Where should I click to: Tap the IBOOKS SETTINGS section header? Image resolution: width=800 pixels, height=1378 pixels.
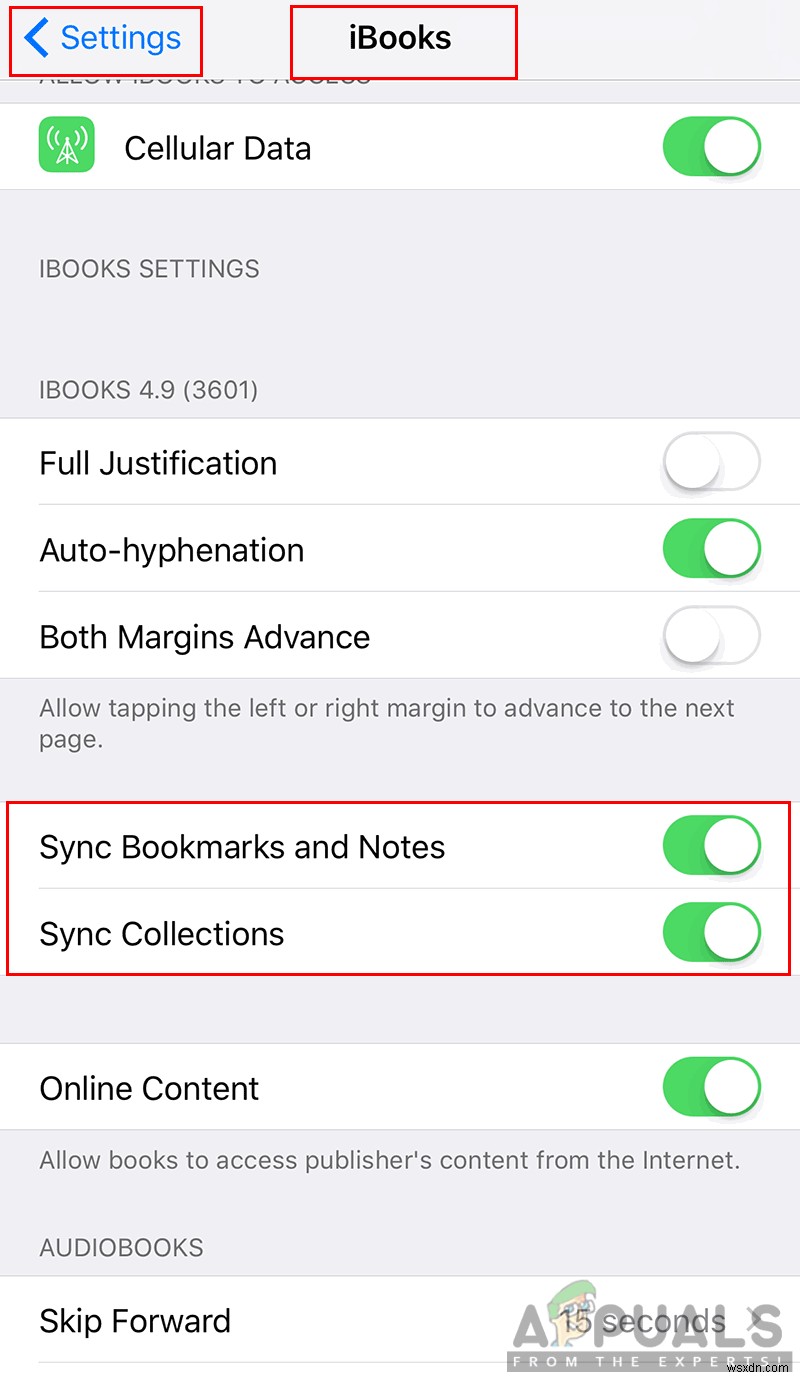148,268
